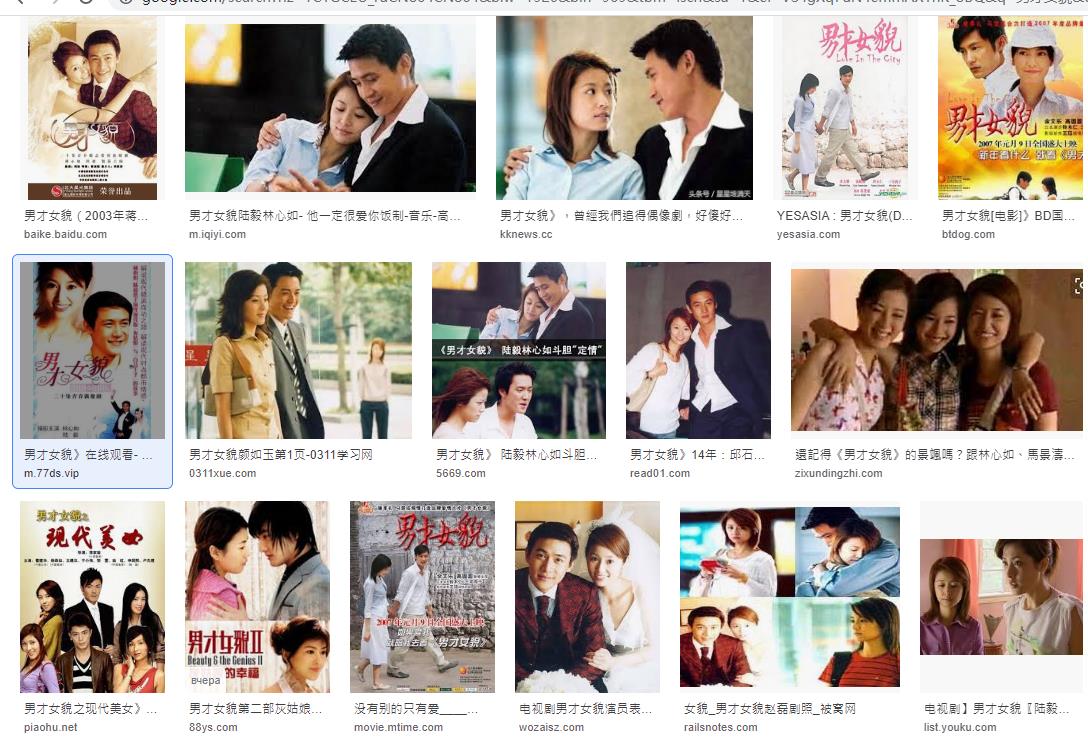
Task: Open the railsnotes.com collage result
Action: point(789,597)
